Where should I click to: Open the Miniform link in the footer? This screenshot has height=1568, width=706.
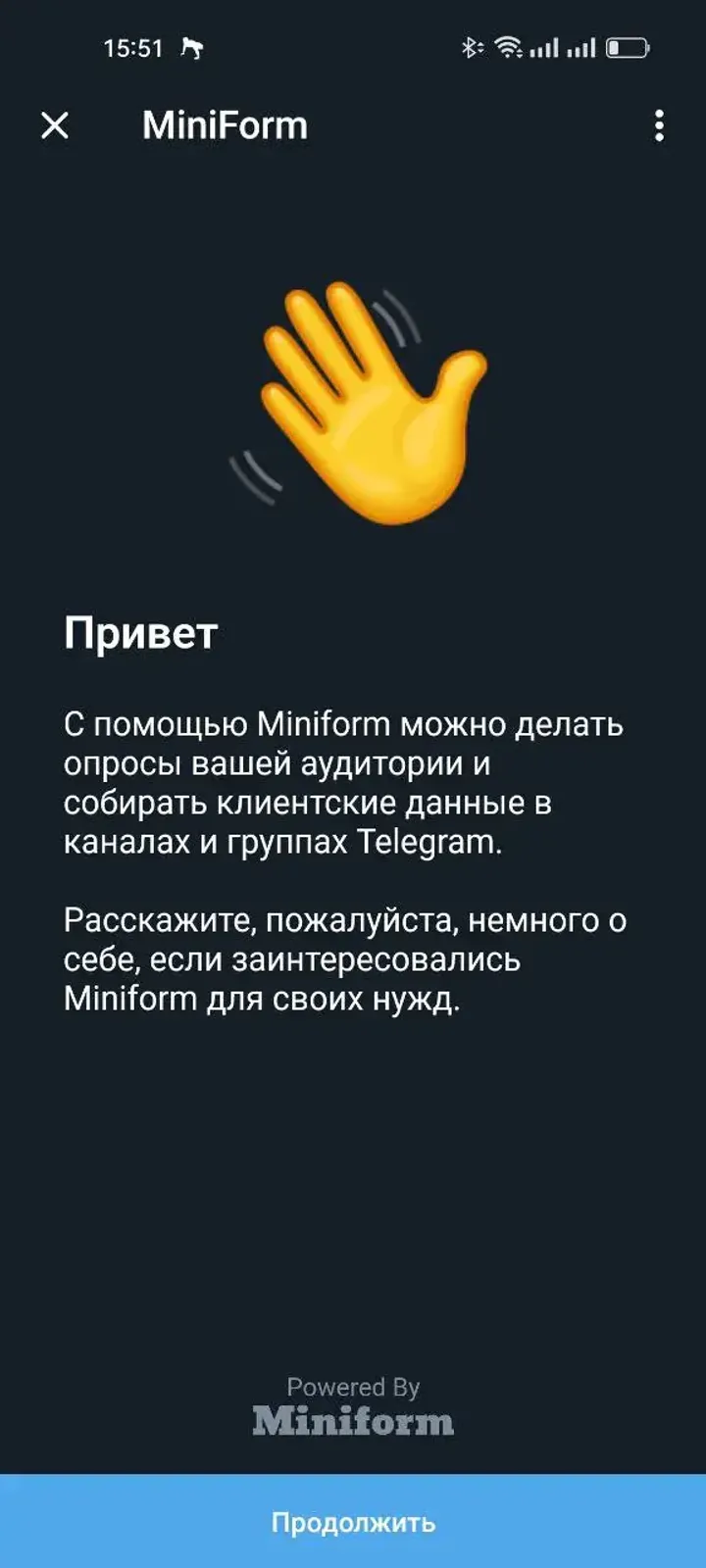[353, 1421]
